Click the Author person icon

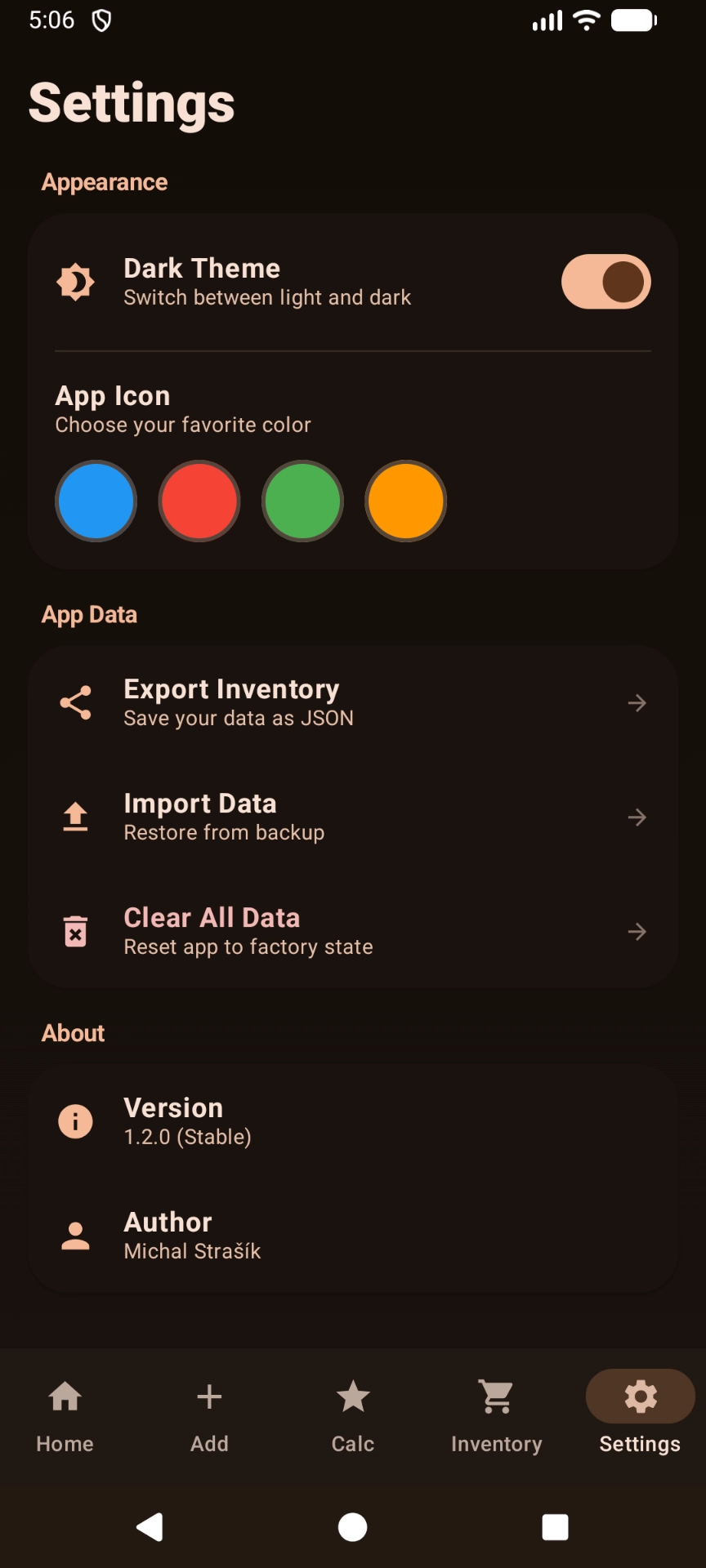pos(75,1235)
